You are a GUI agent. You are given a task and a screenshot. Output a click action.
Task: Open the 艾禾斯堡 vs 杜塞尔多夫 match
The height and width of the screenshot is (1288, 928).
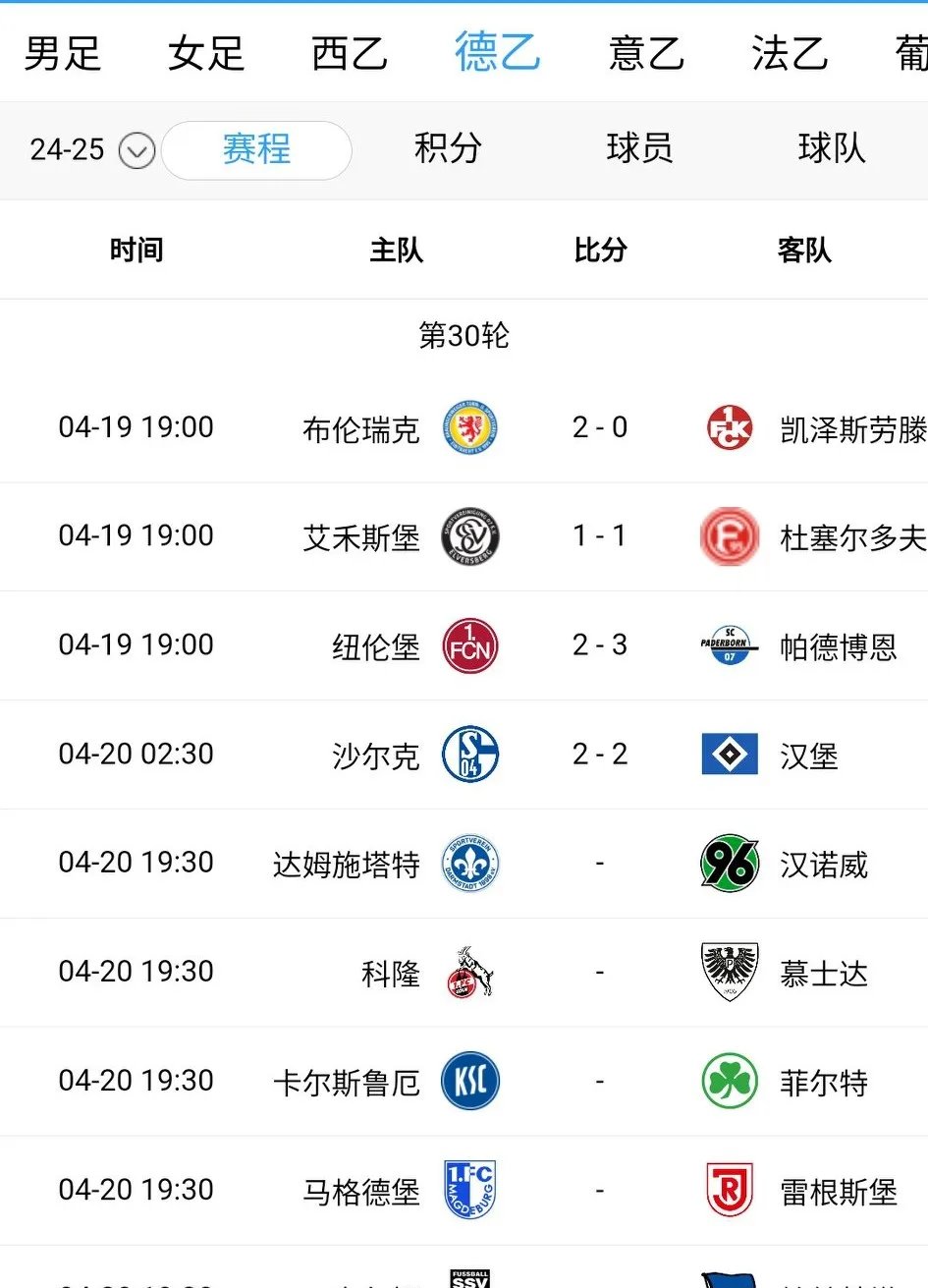coord(599,536)
